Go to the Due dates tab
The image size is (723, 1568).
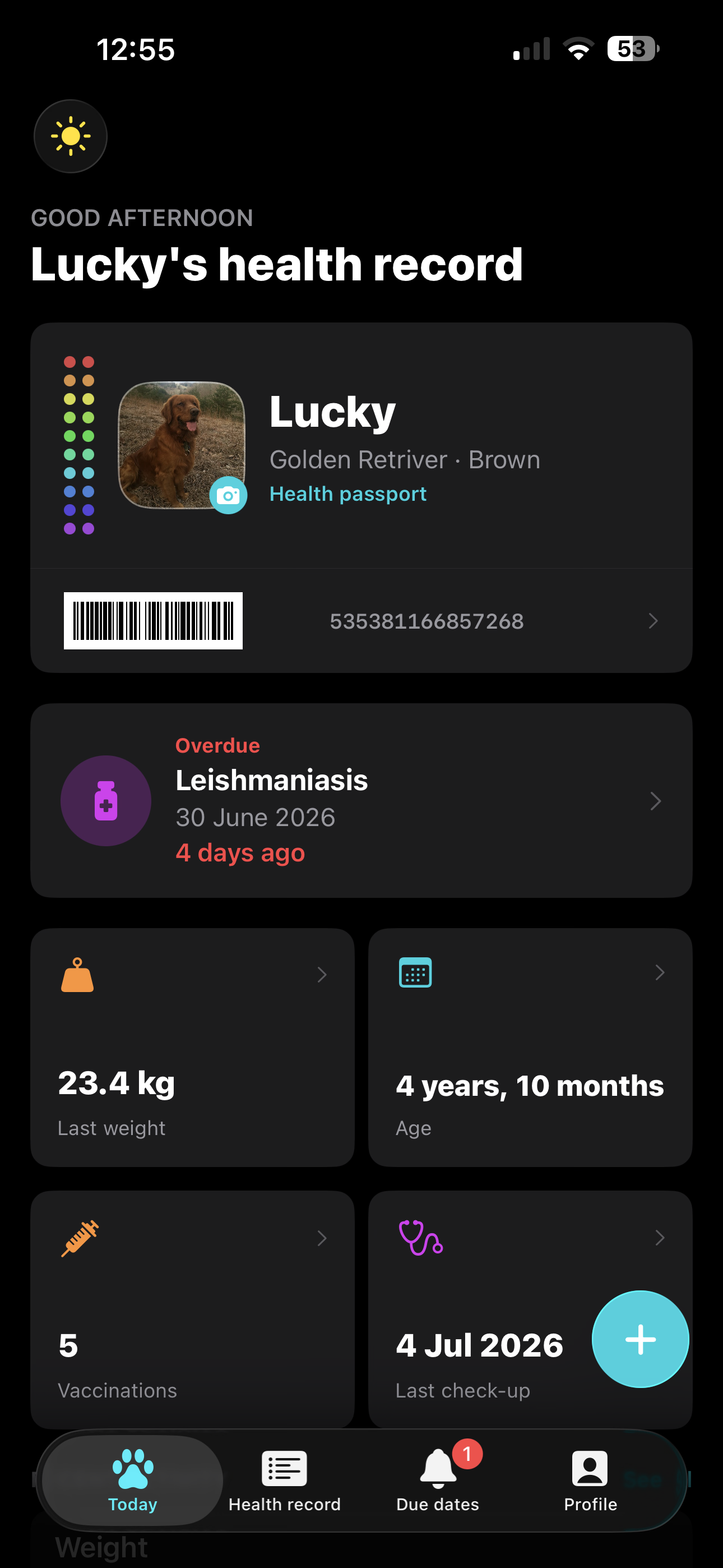[438, 1481]
